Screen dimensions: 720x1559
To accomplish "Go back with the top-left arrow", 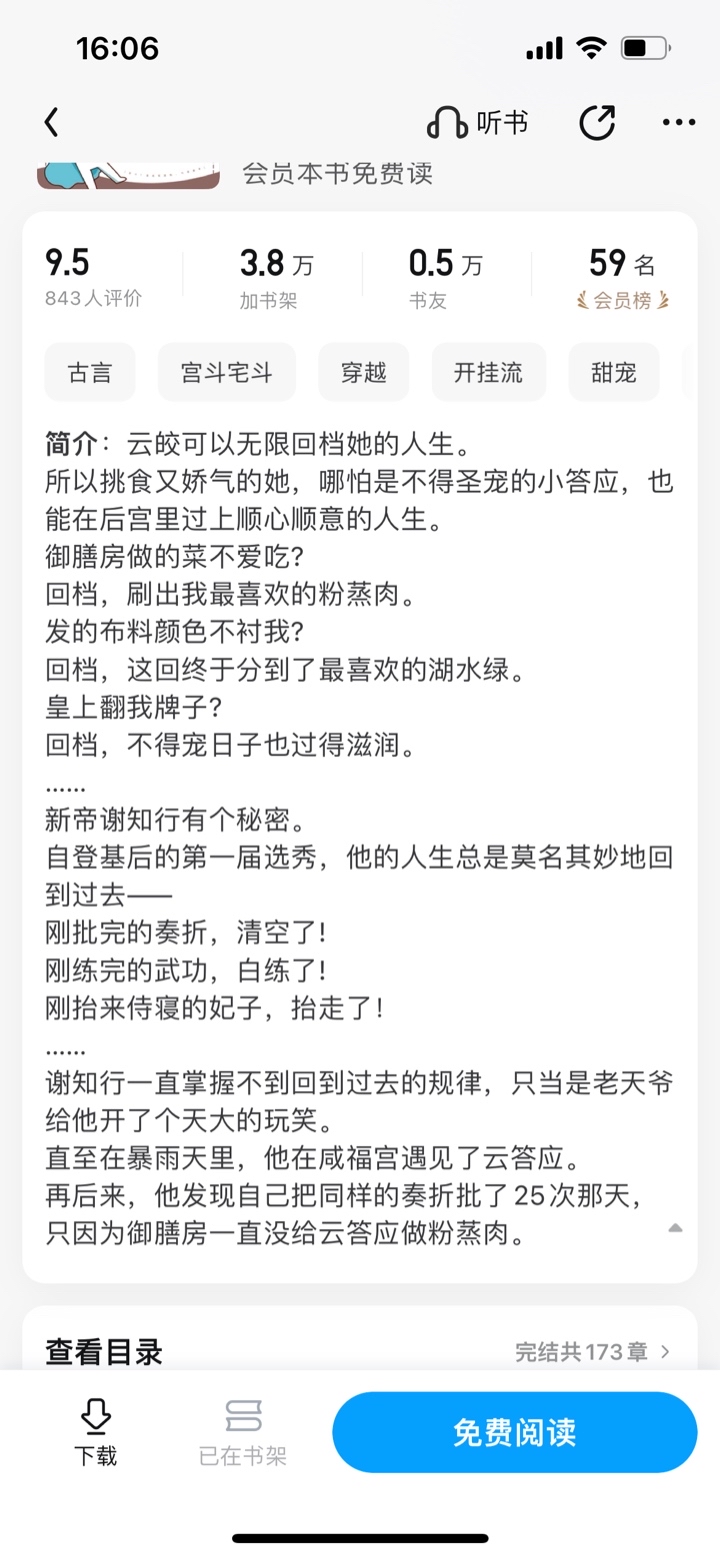I will (52, 123).
